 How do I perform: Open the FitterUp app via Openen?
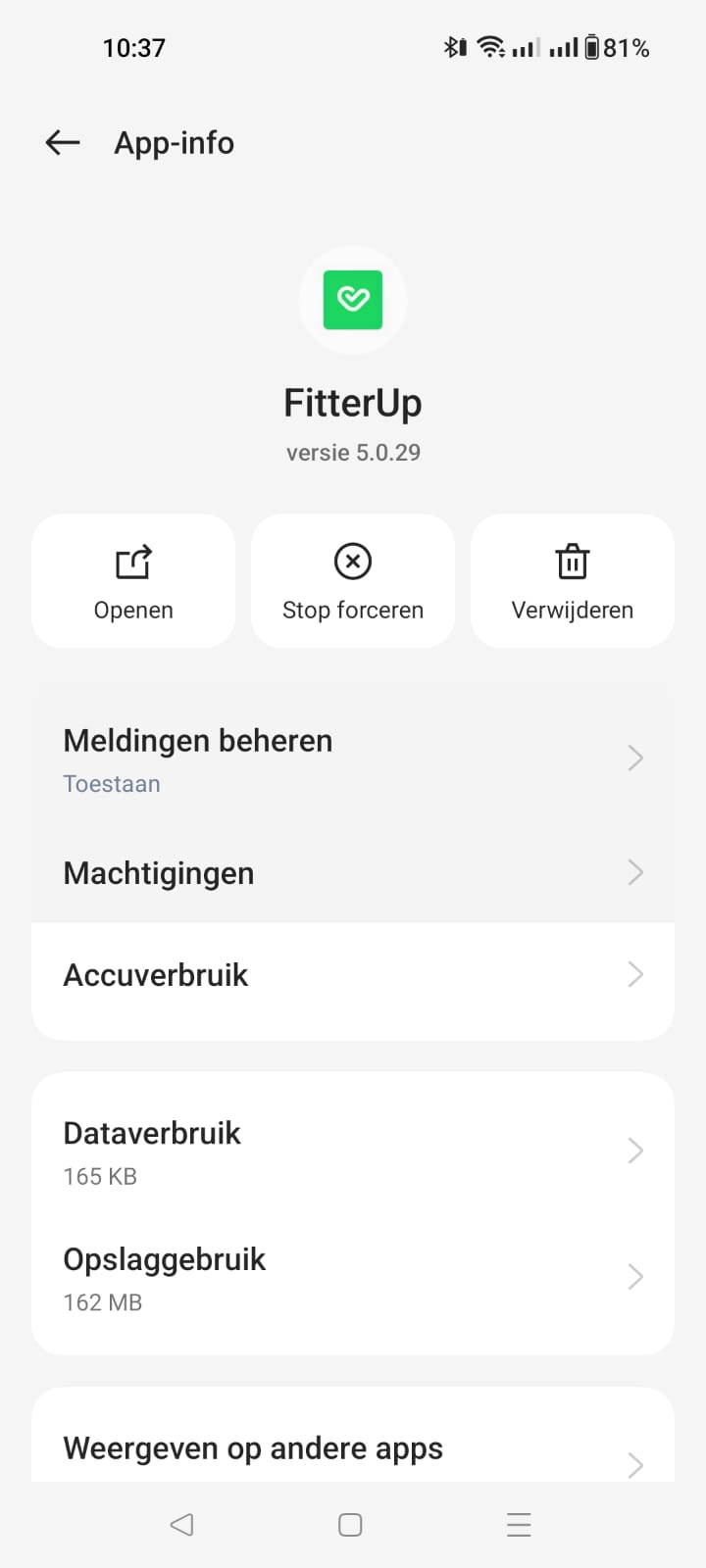(x=133, y=581)
